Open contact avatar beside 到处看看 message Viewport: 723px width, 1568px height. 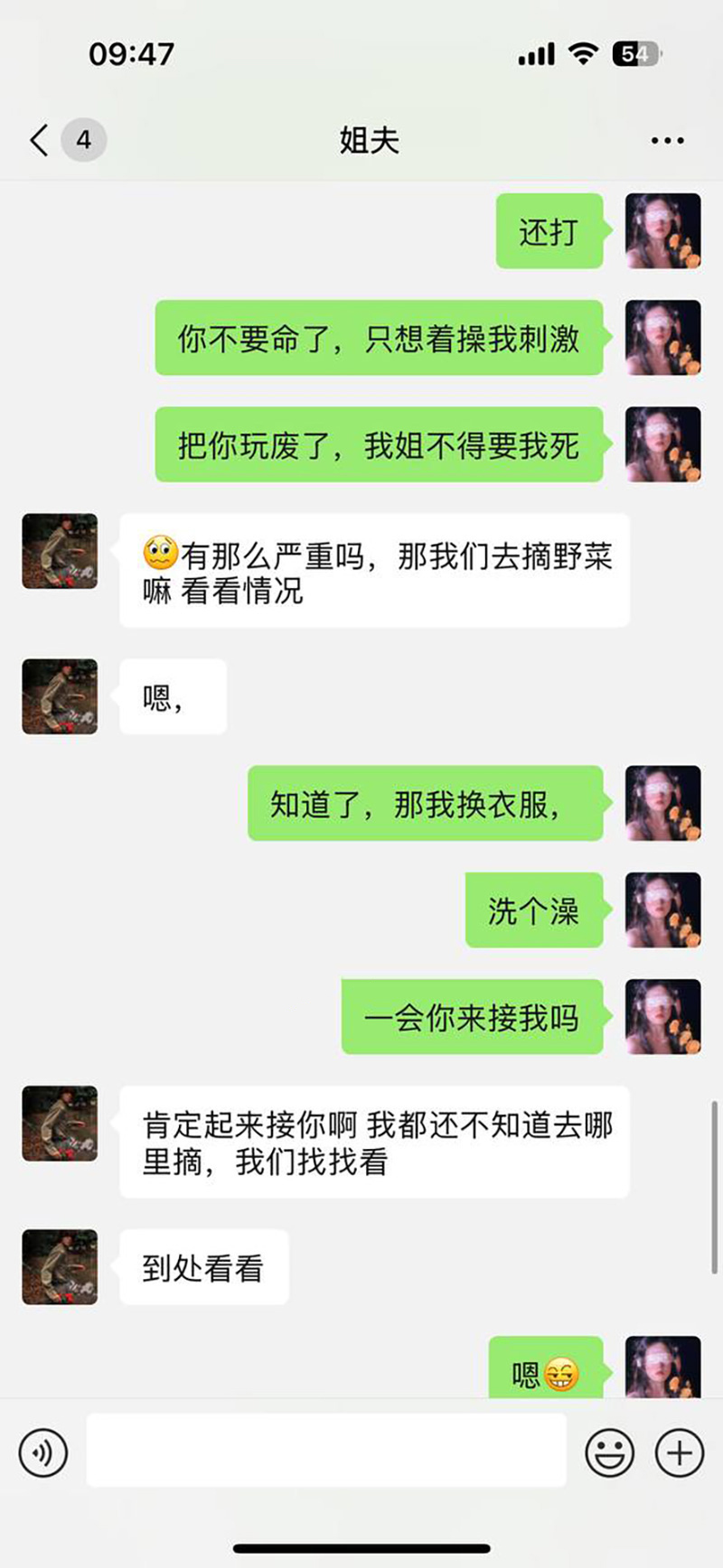tap(60, 1266)
